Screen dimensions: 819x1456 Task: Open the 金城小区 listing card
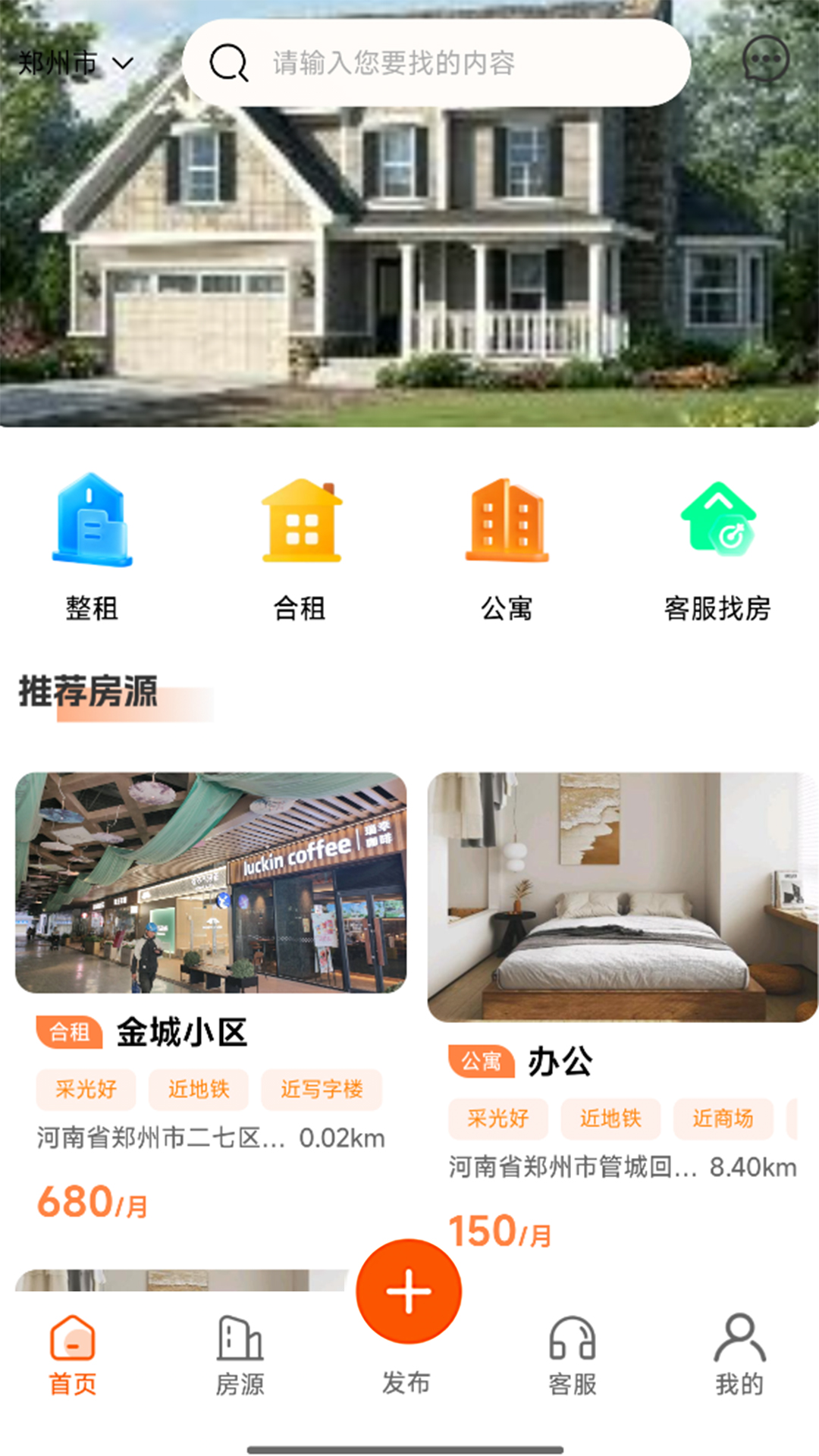pos(211,986)
